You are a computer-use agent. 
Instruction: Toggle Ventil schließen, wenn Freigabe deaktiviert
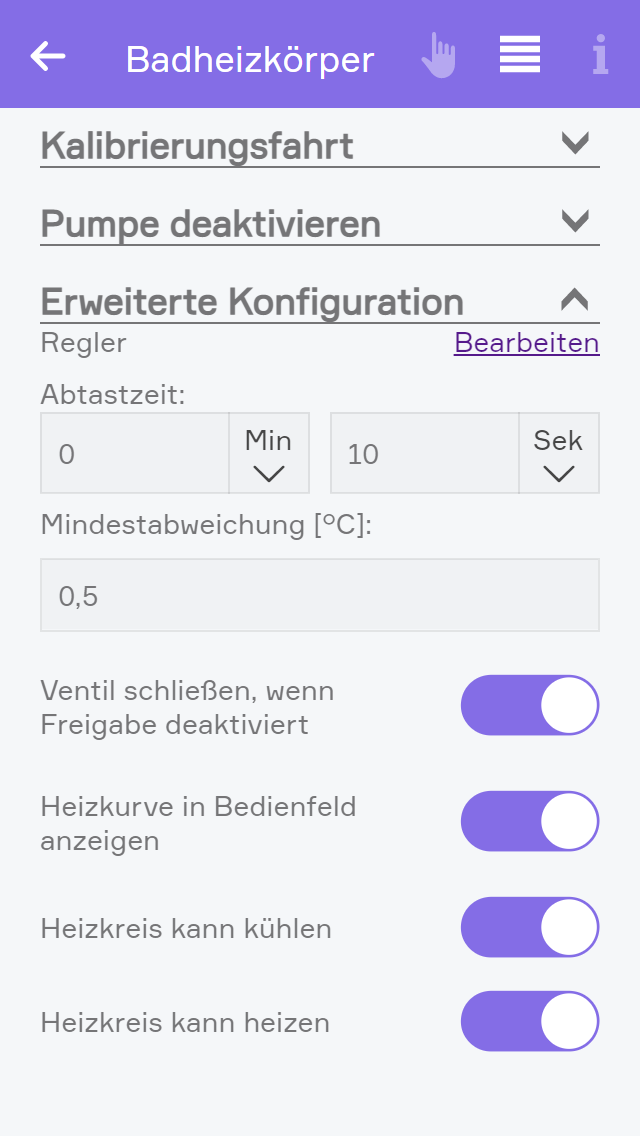[530, 705]
